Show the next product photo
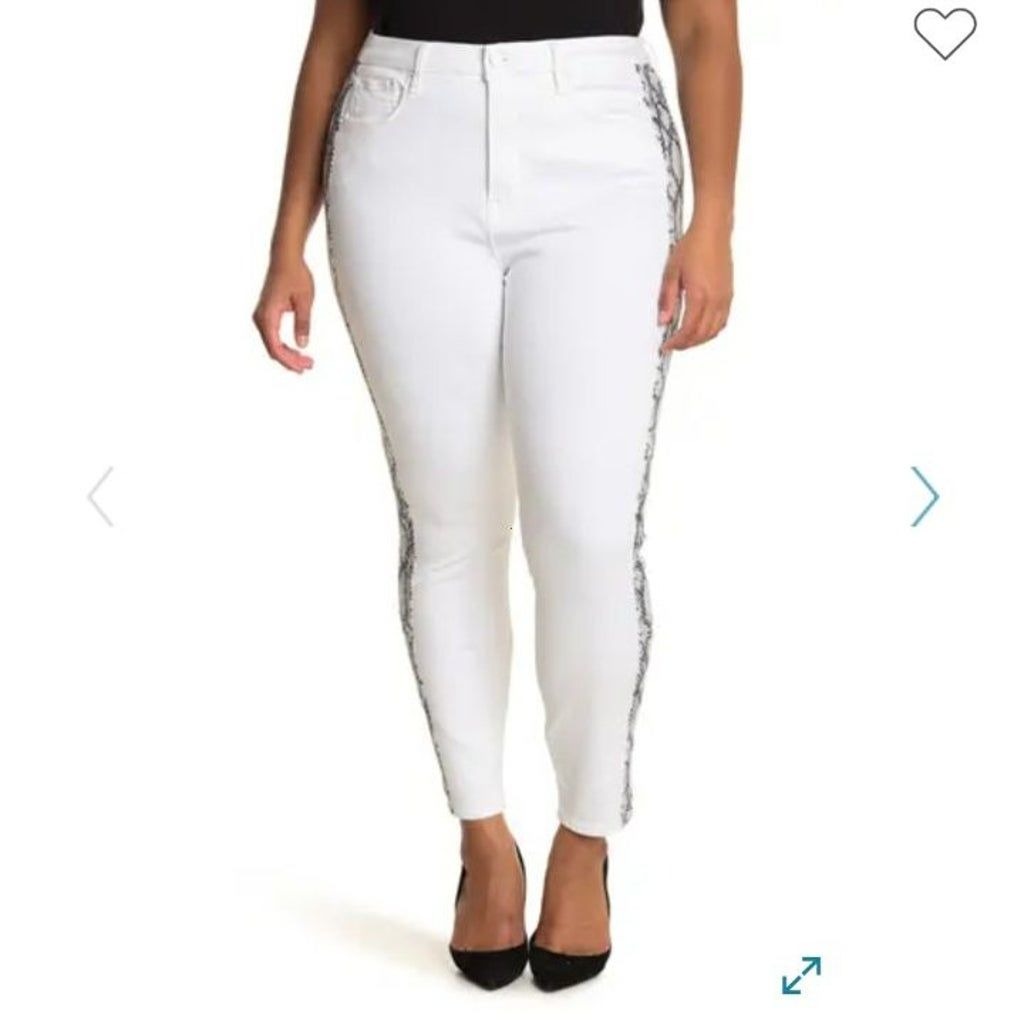The height and width of the screenshot is (1024, 1024). click(925, 495)
